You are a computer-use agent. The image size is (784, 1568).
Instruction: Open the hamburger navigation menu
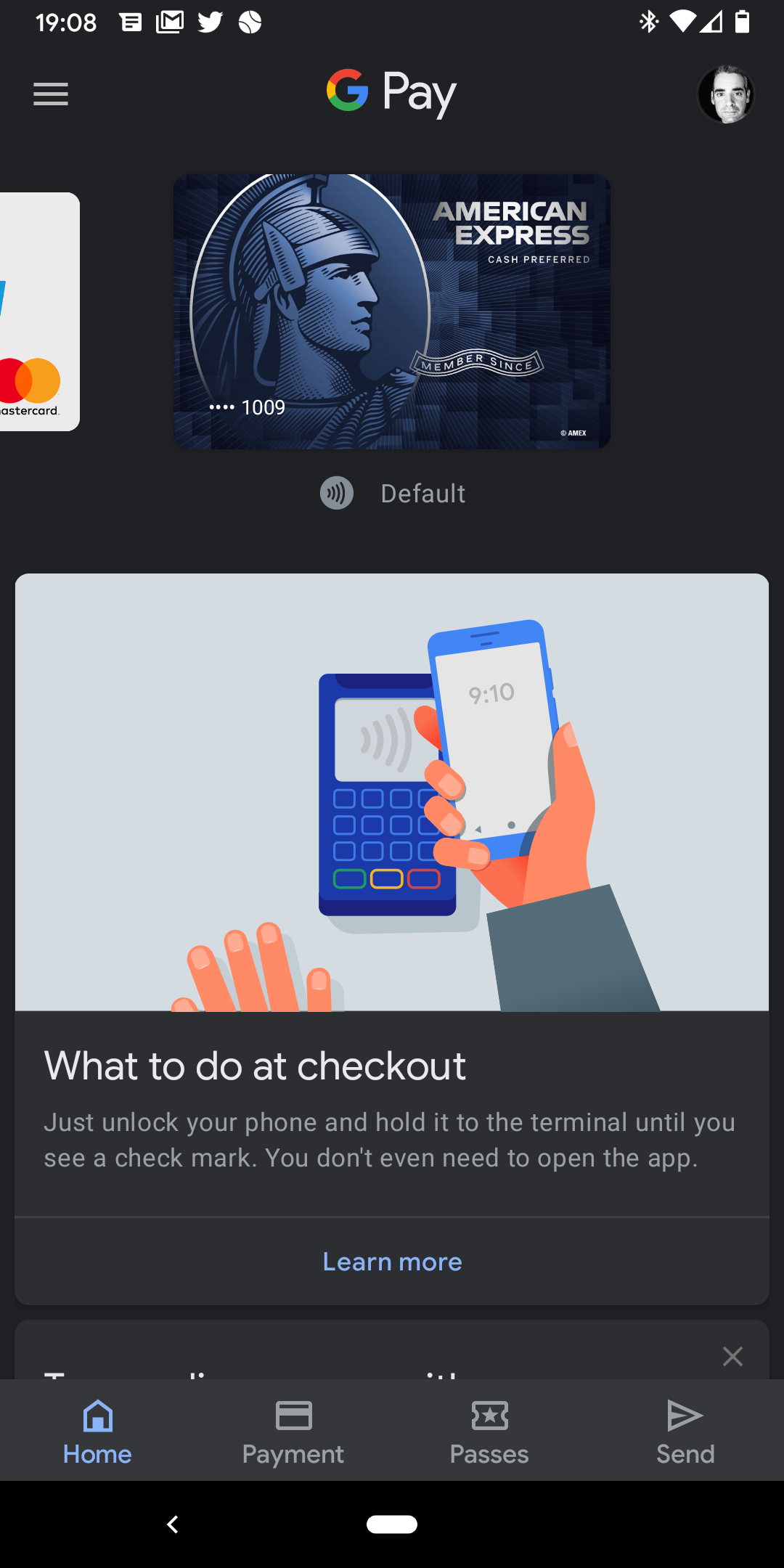(x=51, y=94)
